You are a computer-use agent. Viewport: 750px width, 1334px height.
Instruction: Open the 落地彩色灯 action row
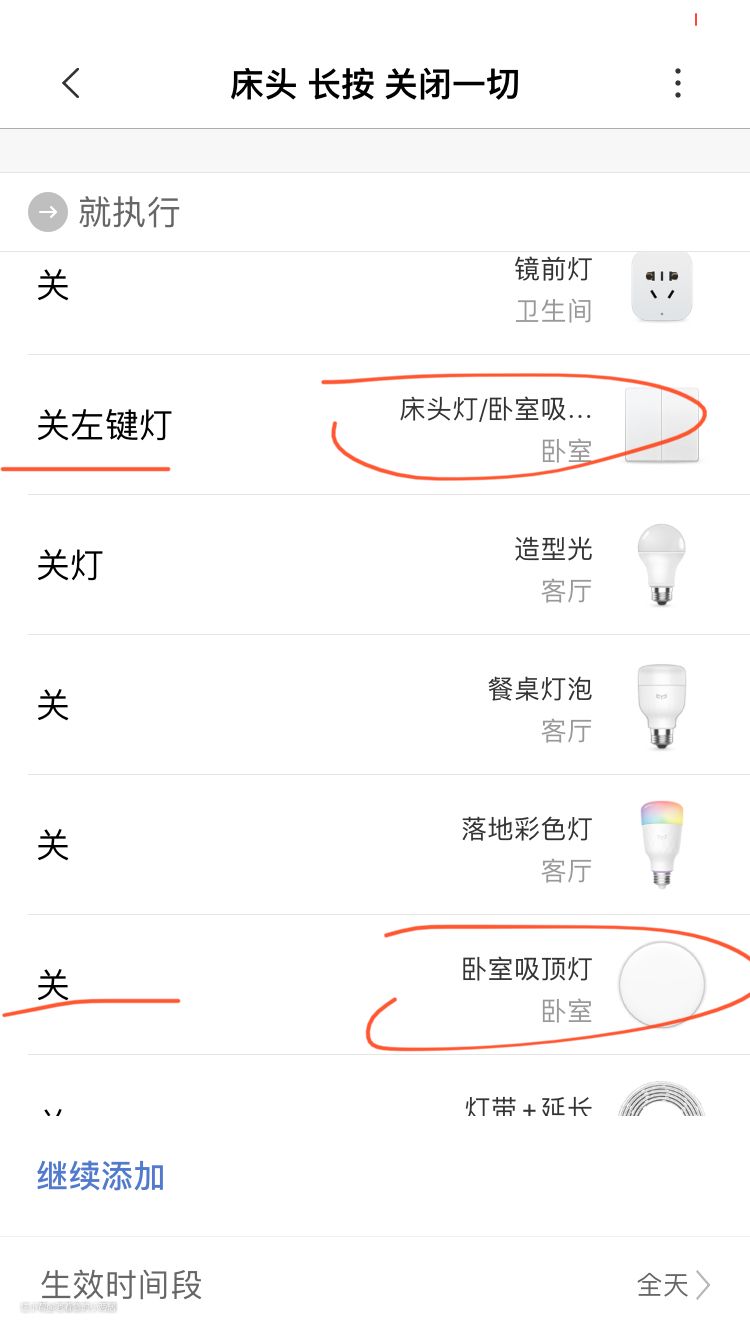click(x=375, y=846)
